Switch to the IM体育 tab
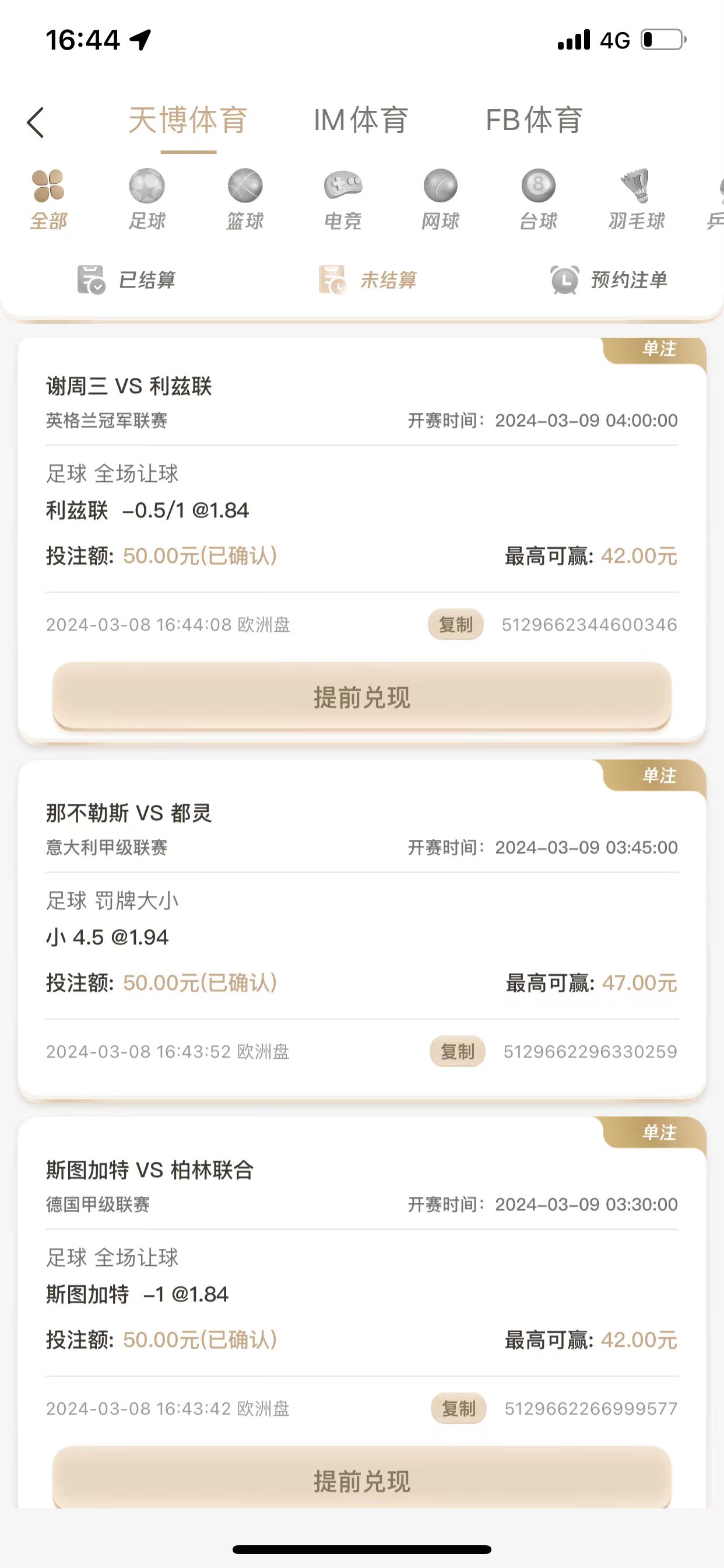Viewport: 724px width, 1568px height. 361,120
